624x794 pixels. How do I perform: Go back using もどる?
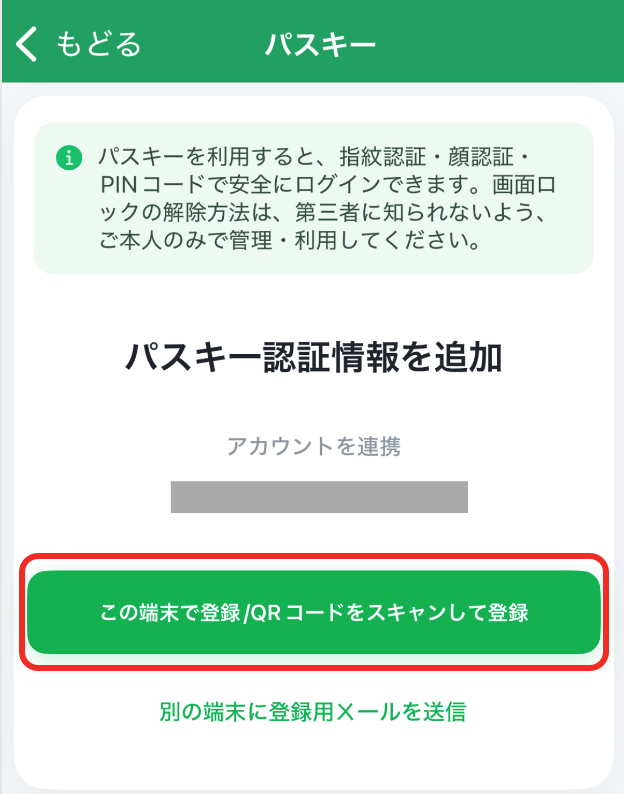click(x=78, y=44)
